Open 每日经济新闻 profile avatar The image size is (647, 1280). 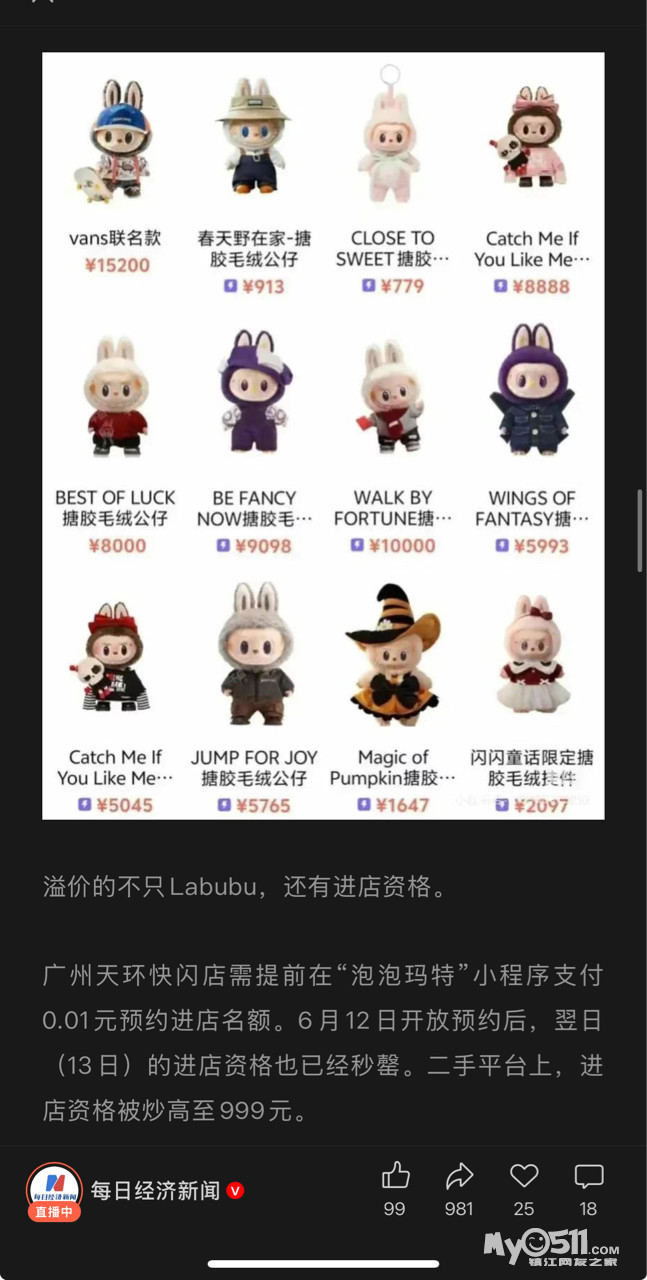click(x=54, y=1189)
